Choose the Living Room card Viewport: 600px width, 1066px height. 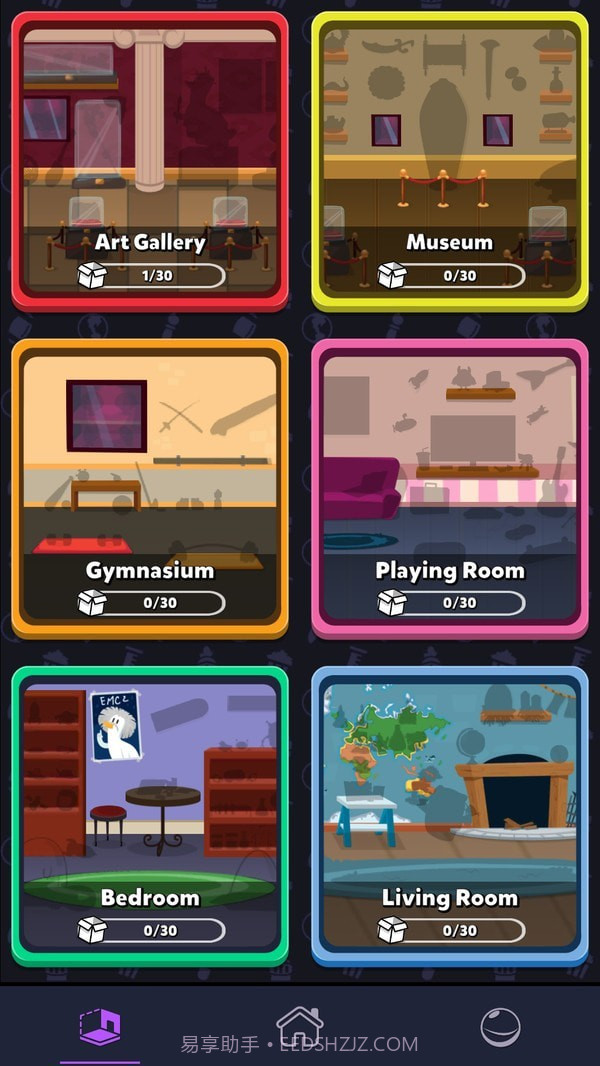tap(450, 815)
